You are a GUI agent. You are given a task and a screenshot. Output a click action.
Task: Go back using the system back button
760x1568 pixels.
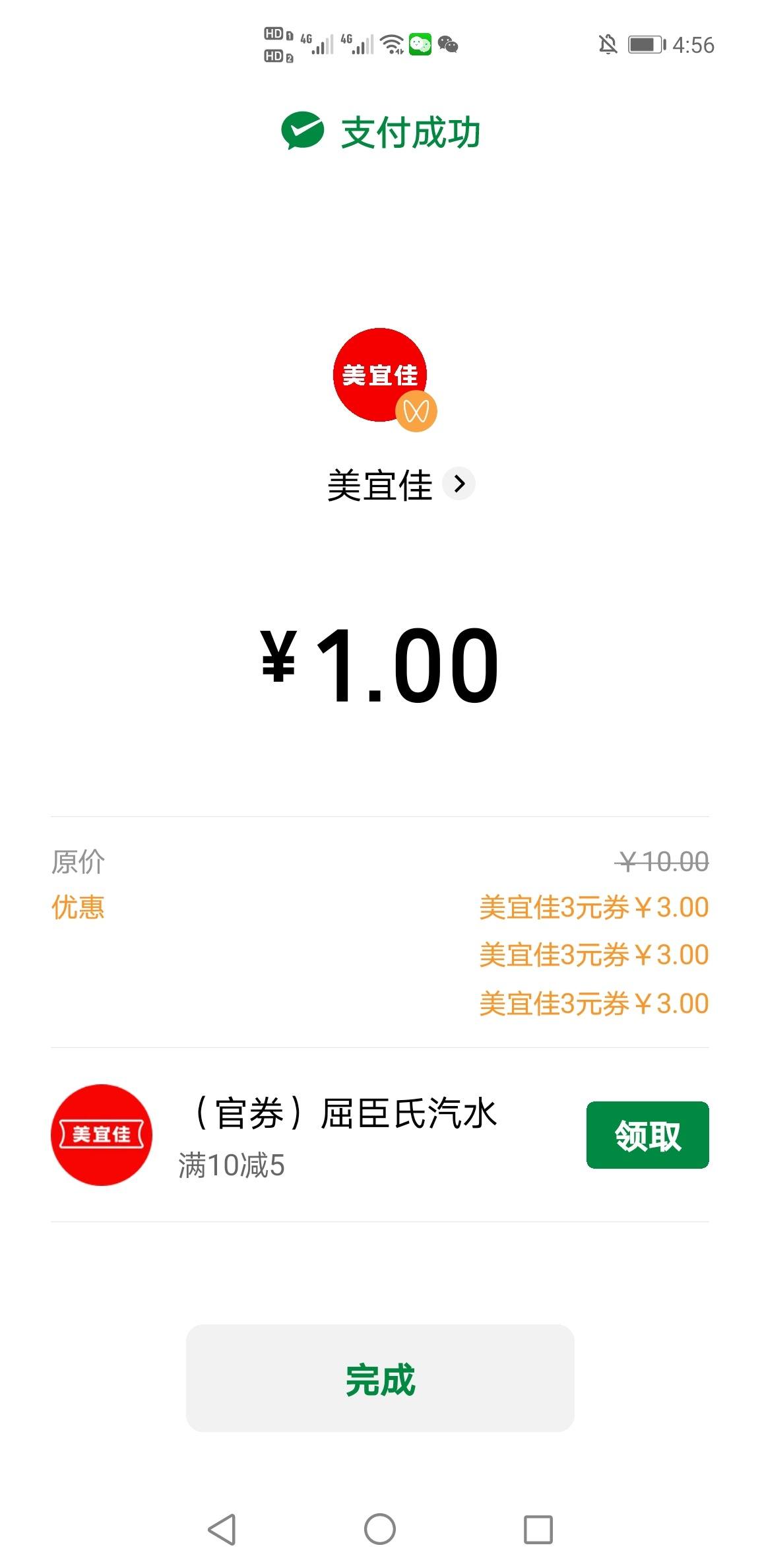click(x=222, y=1529)
